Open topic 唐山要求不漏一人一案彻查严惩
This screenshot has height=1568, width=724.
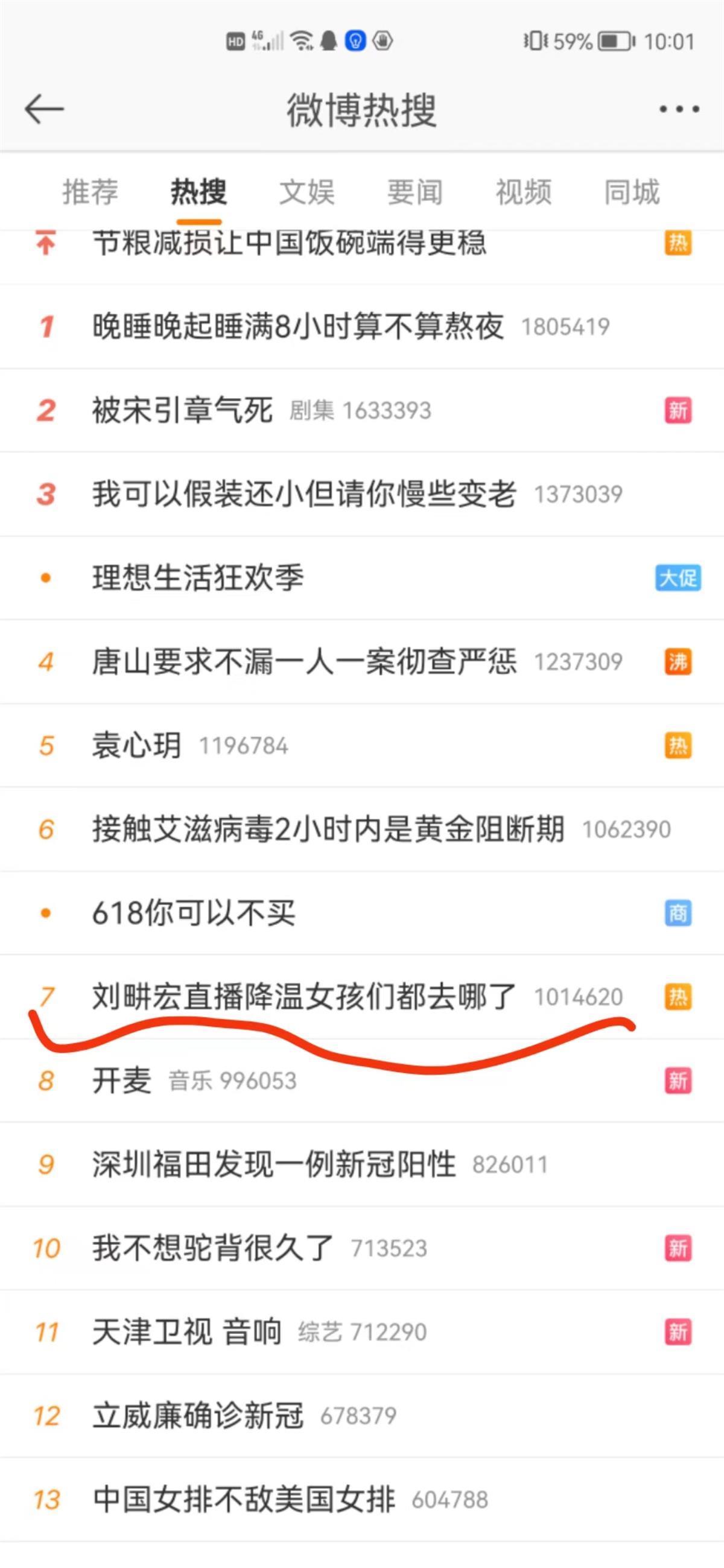pyautogui.click(x=304, y=662)
